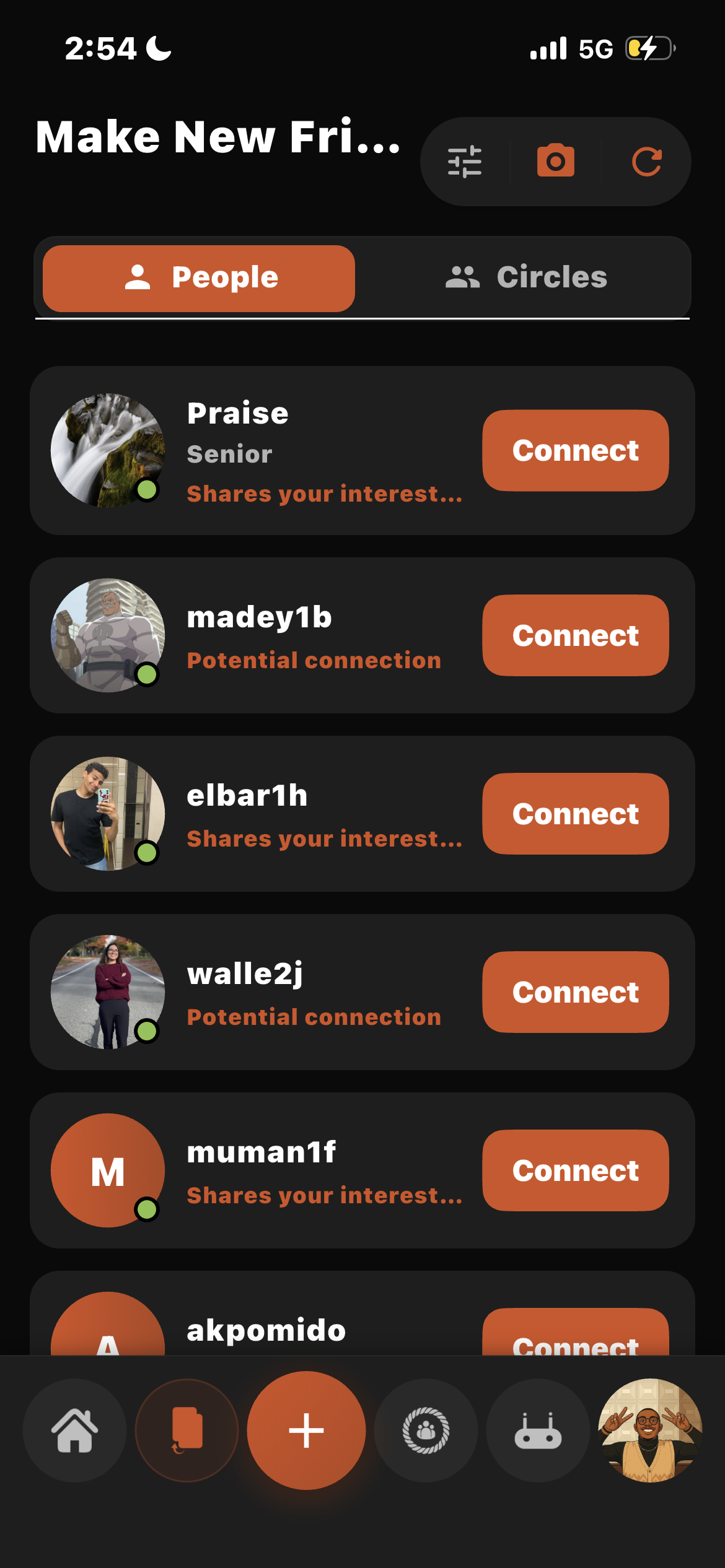Select the People tab

(x=199, y=278)
